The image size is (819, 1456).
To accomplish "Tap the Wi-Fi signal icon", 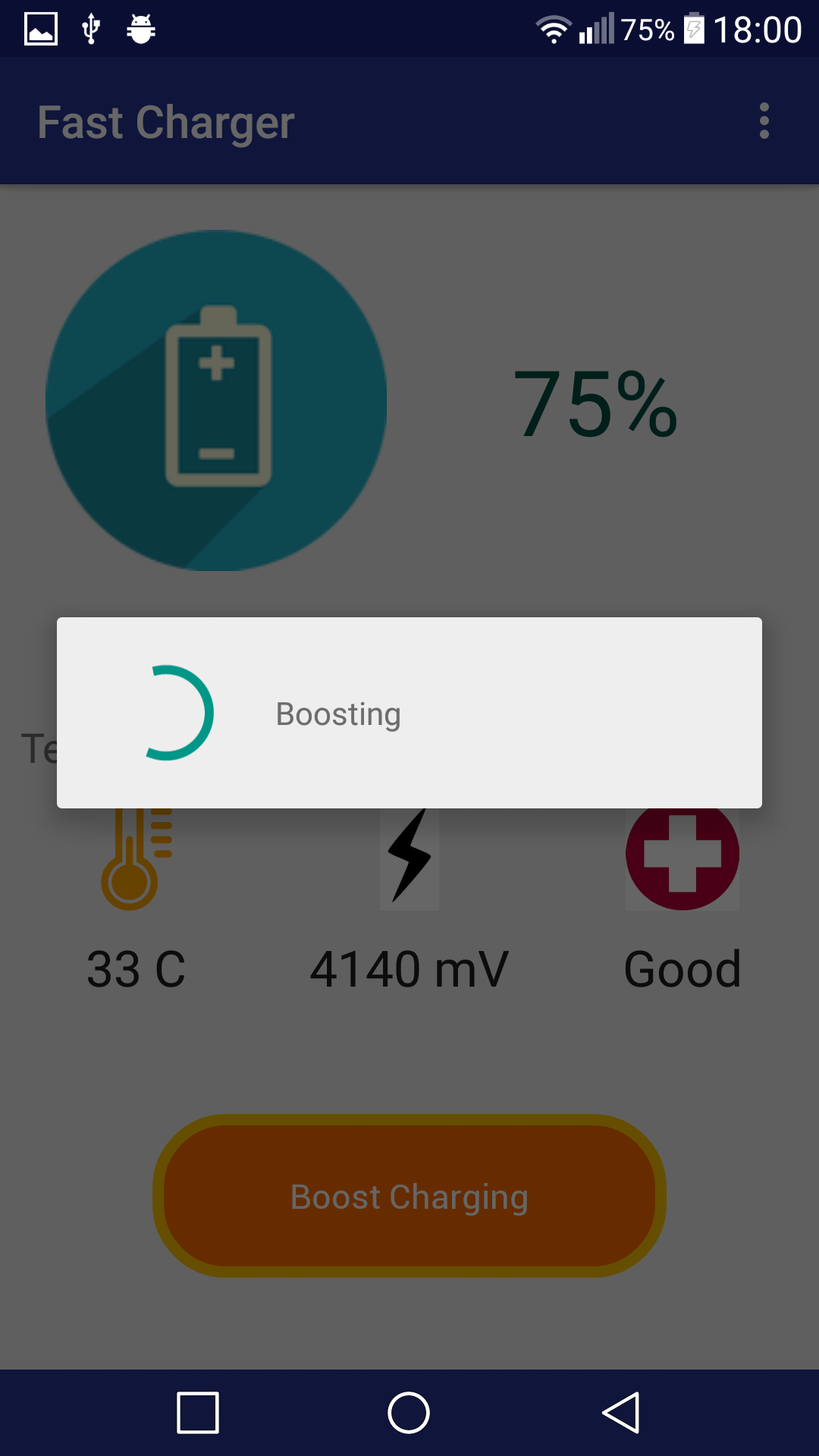I will point(553,29).
